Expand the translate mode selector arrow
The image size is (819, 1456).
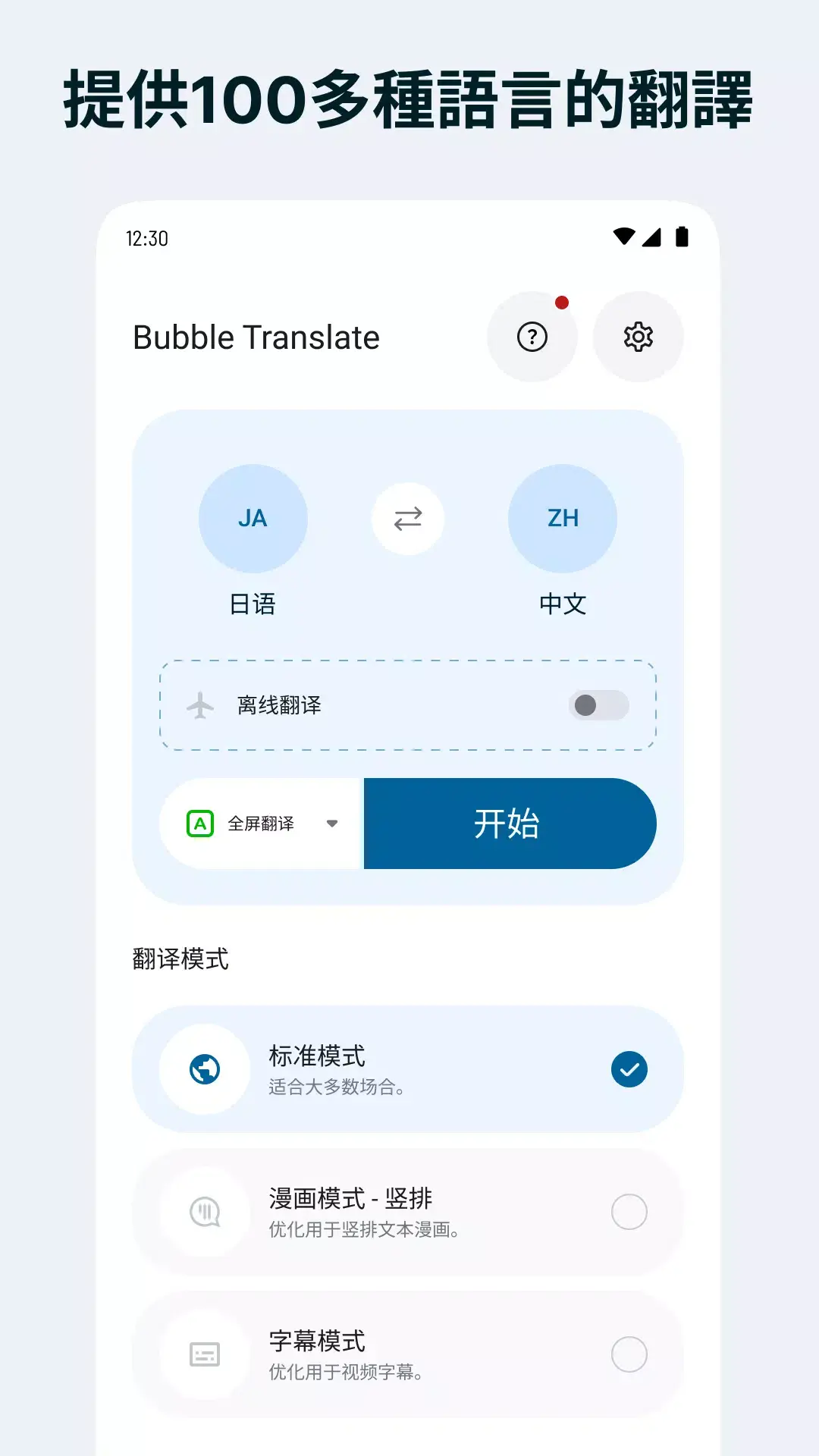(x=334, y=823)
